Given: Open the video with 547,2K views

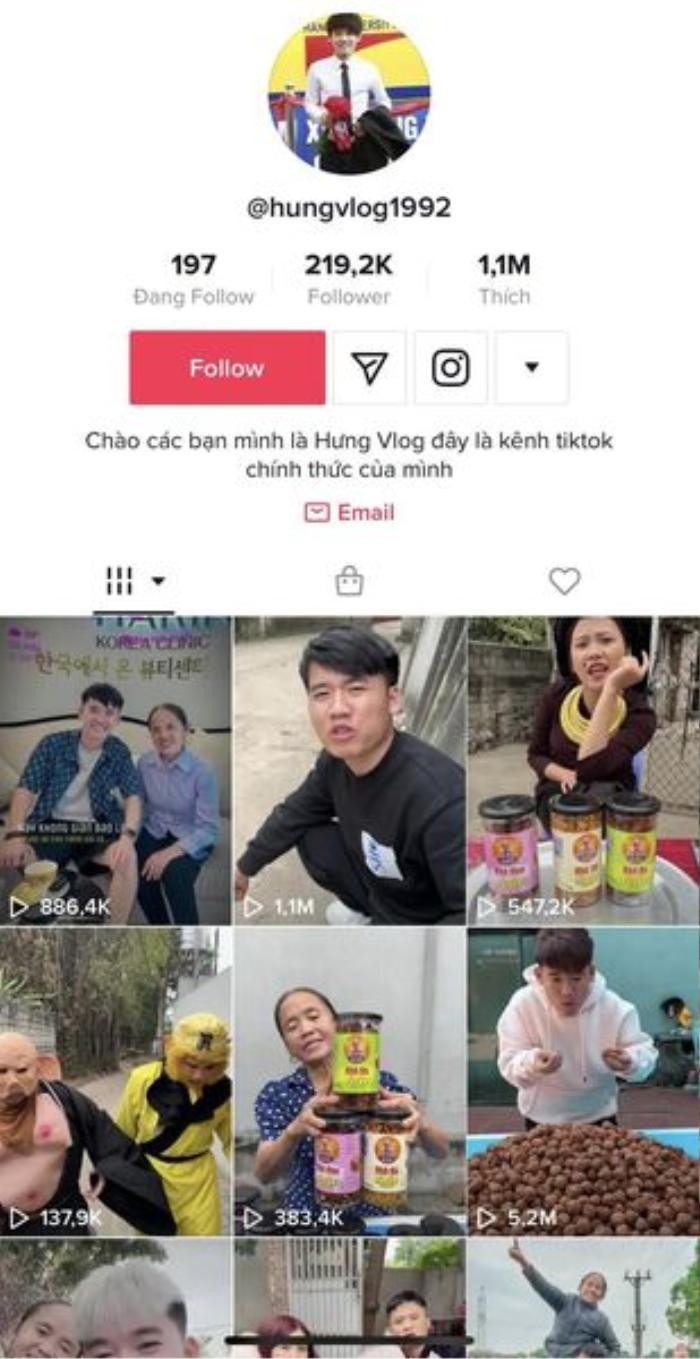Looking at the screenshot, I should [x=583, y=770].
